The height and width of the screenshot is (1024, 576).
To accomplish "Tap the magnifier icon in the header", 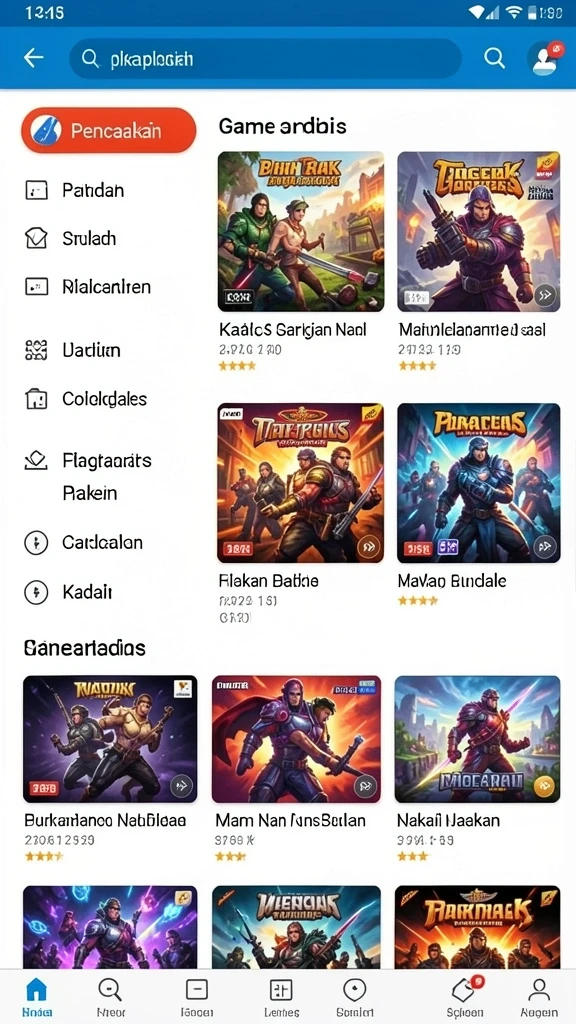I will click(494, 58).
